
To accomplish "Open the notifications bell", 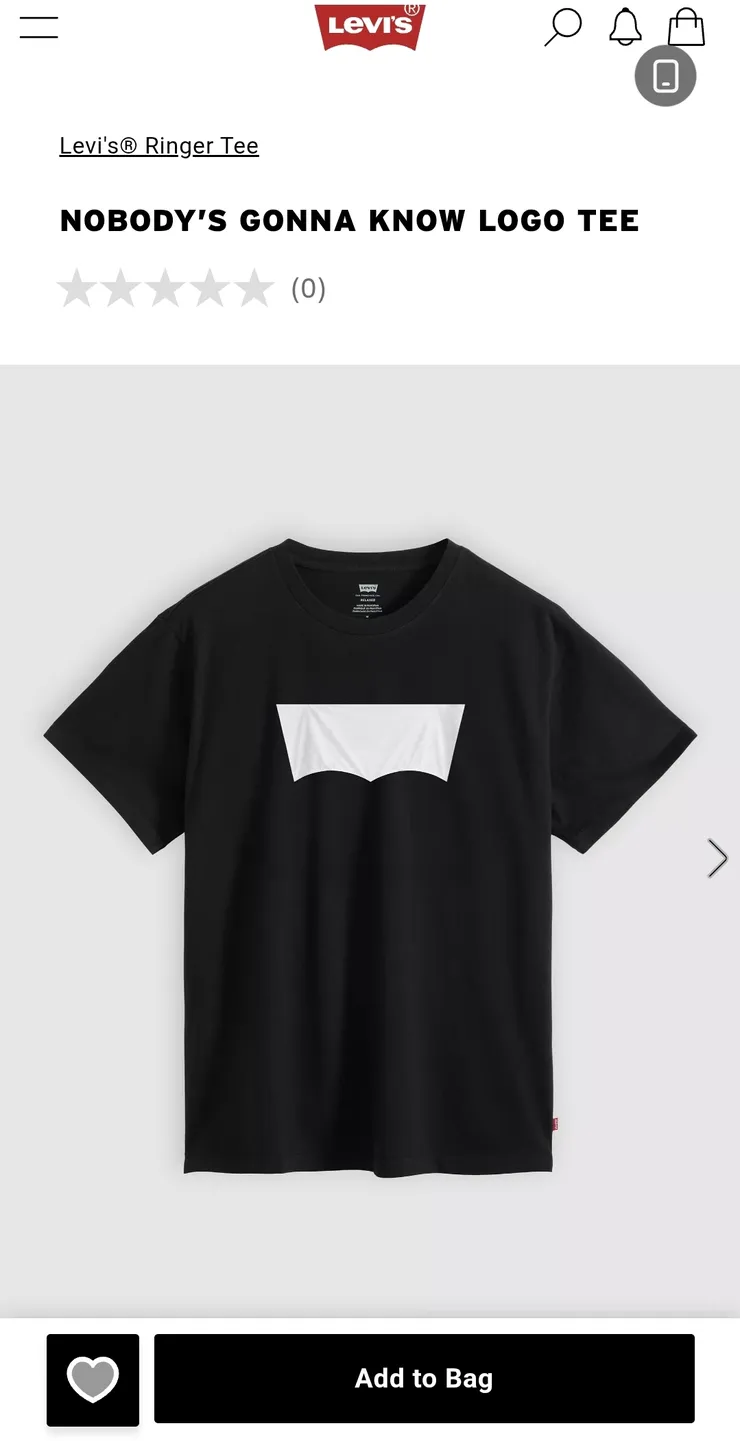I will coord(625,27).
